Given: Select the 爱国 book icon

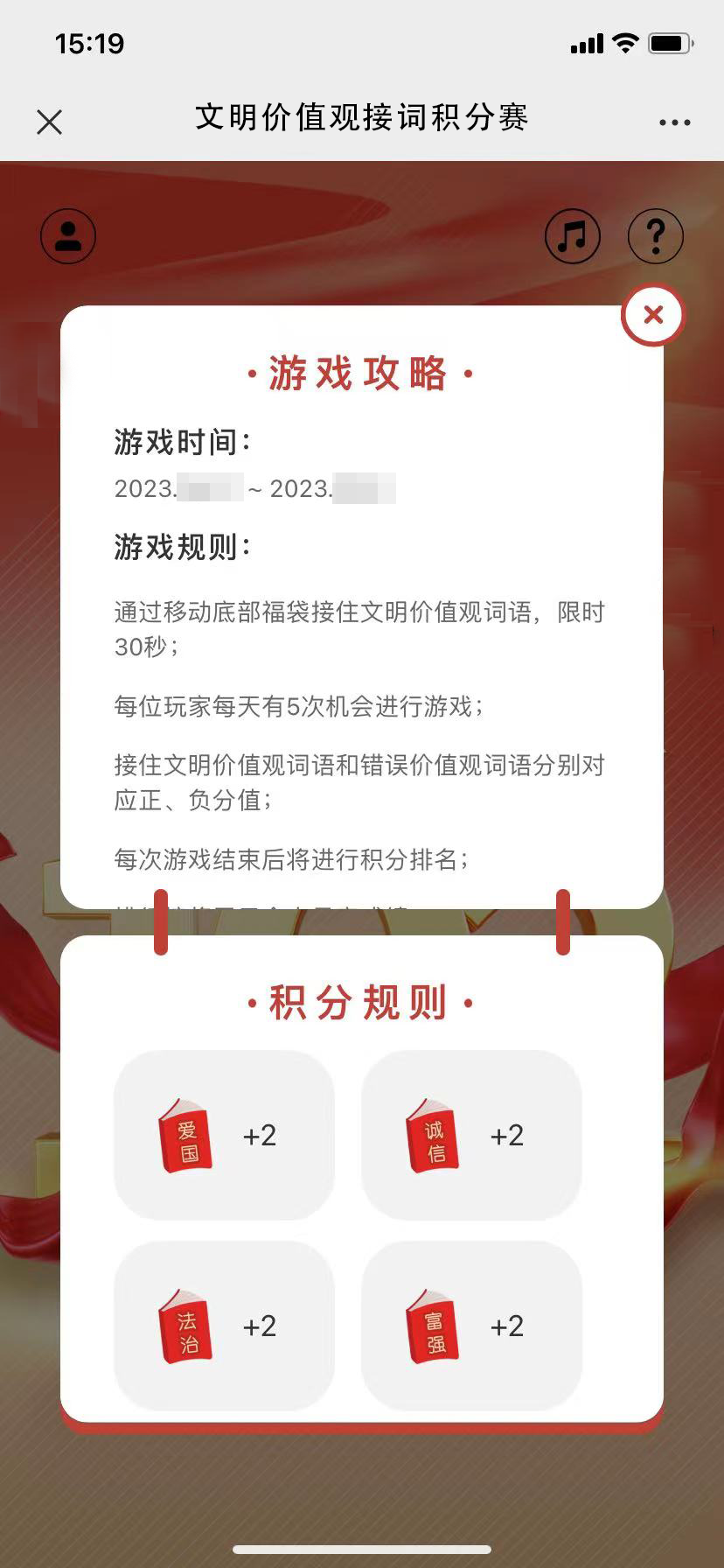Looking at the screenshot, I should pos(184,1135).
